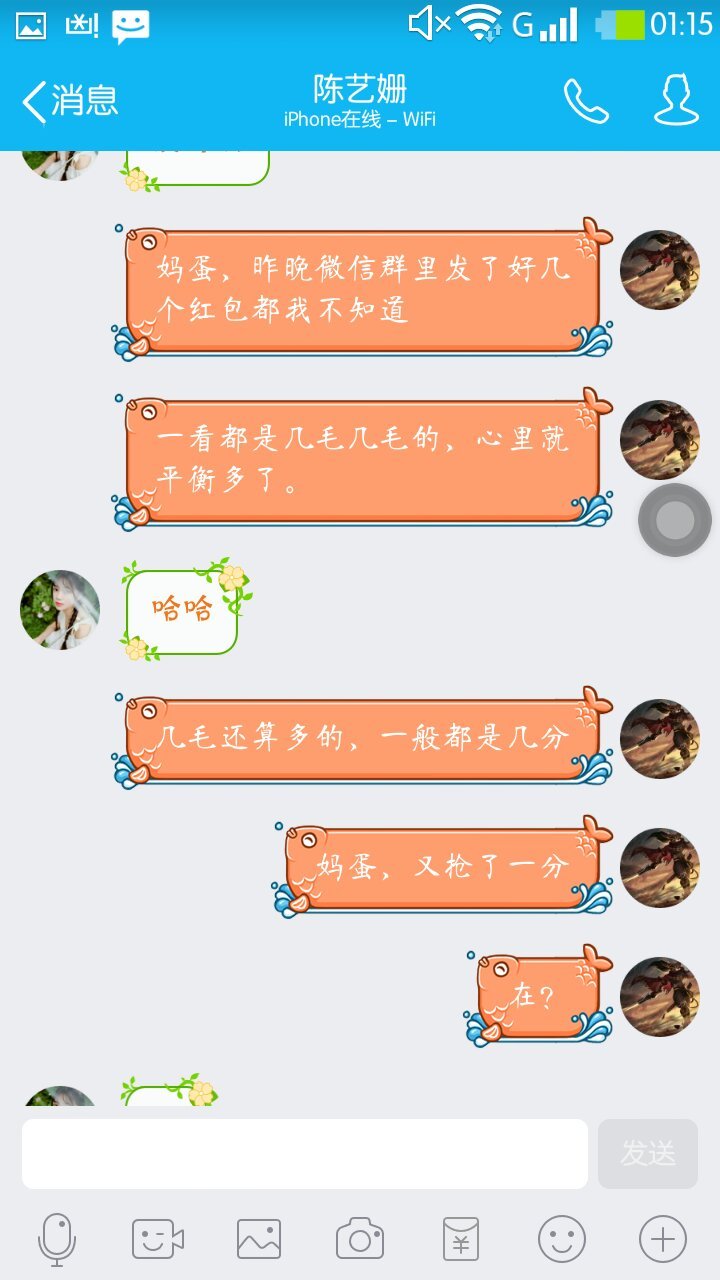Tap the floating assistive touch button
This screenshot has width=720, height=1280.
coord(675,520)
